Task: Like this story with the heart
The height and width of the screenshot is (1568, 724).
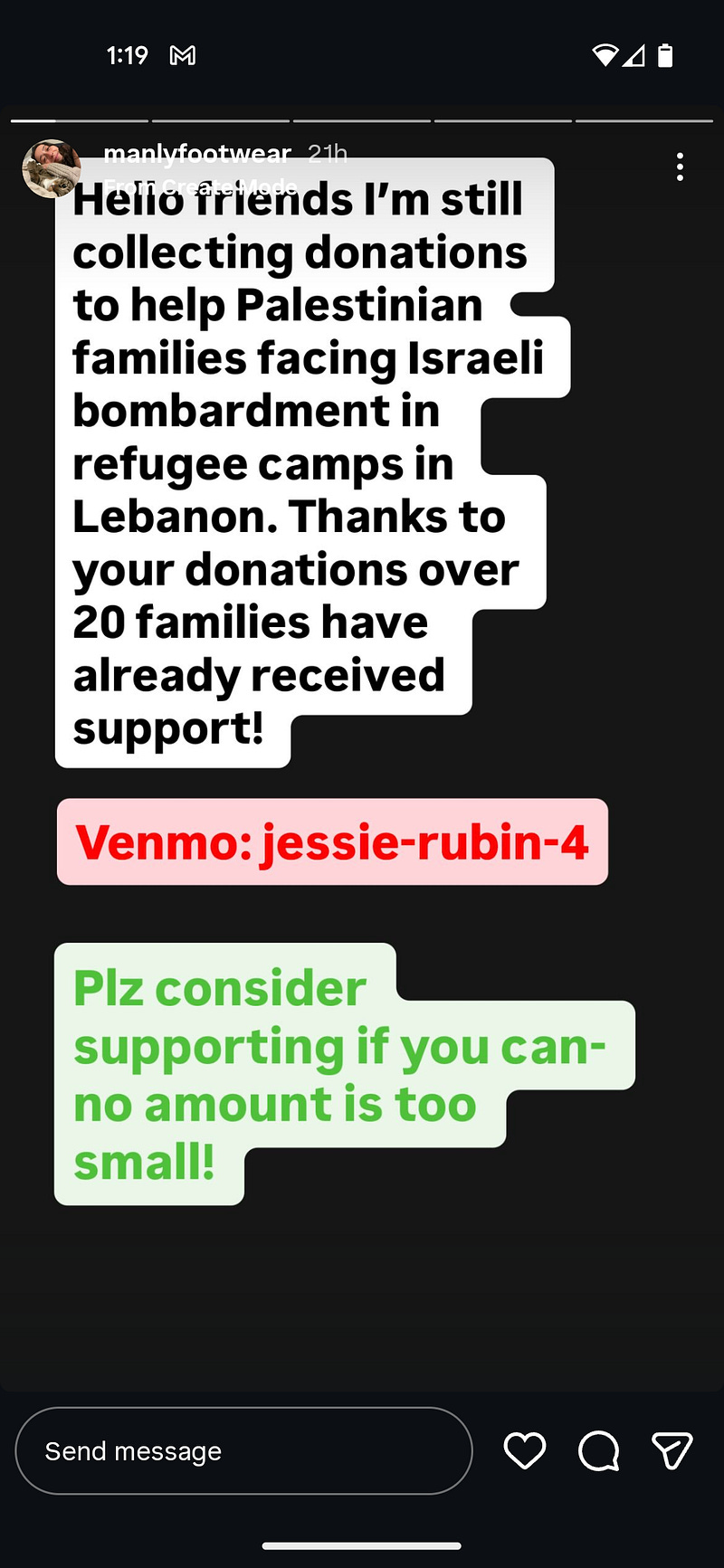Action: point(525,1450)
